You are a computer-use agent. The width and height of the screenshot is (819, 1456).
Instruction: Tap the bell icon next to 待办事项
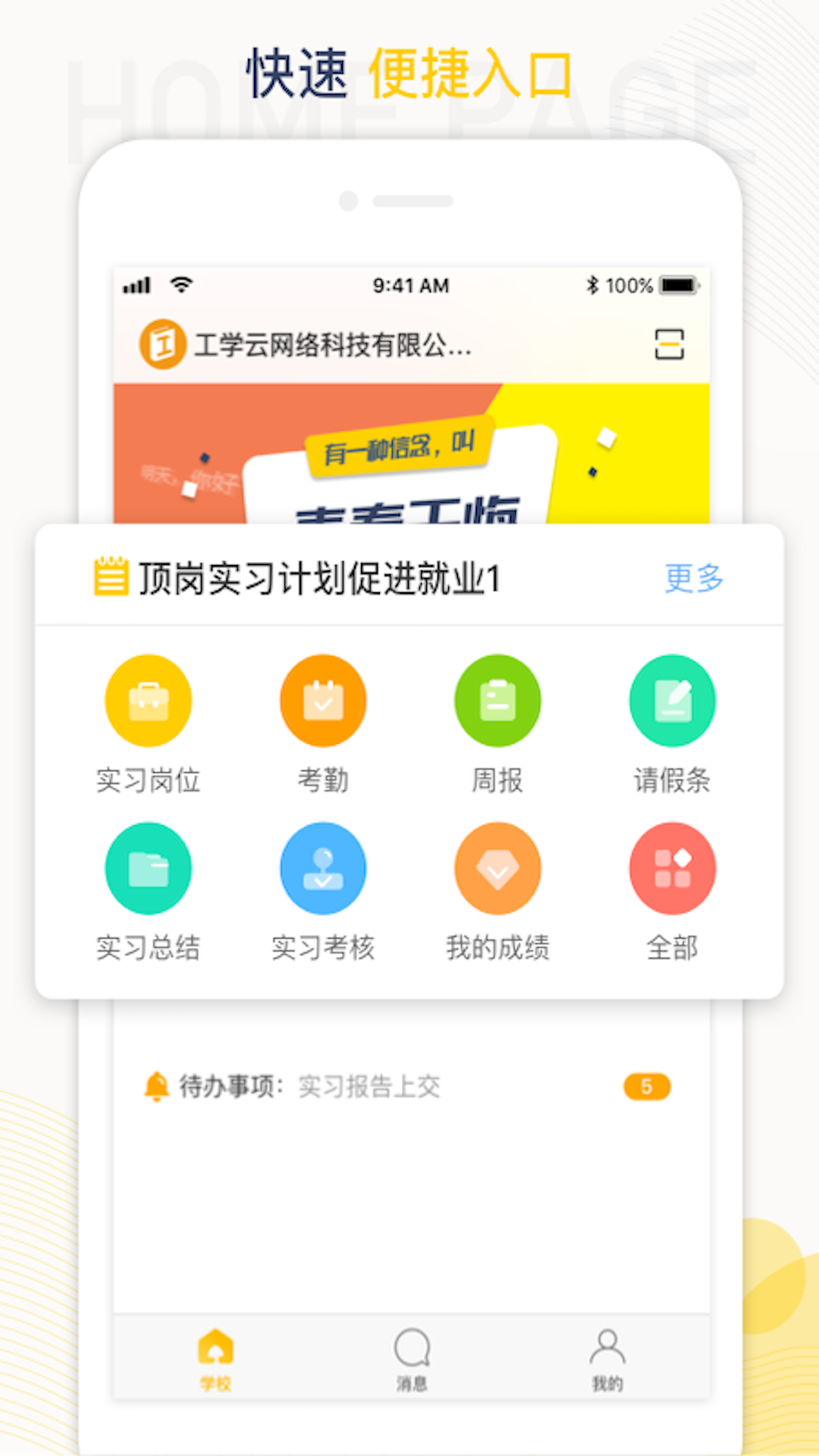pyautogui.click(x=158, y=1085)
